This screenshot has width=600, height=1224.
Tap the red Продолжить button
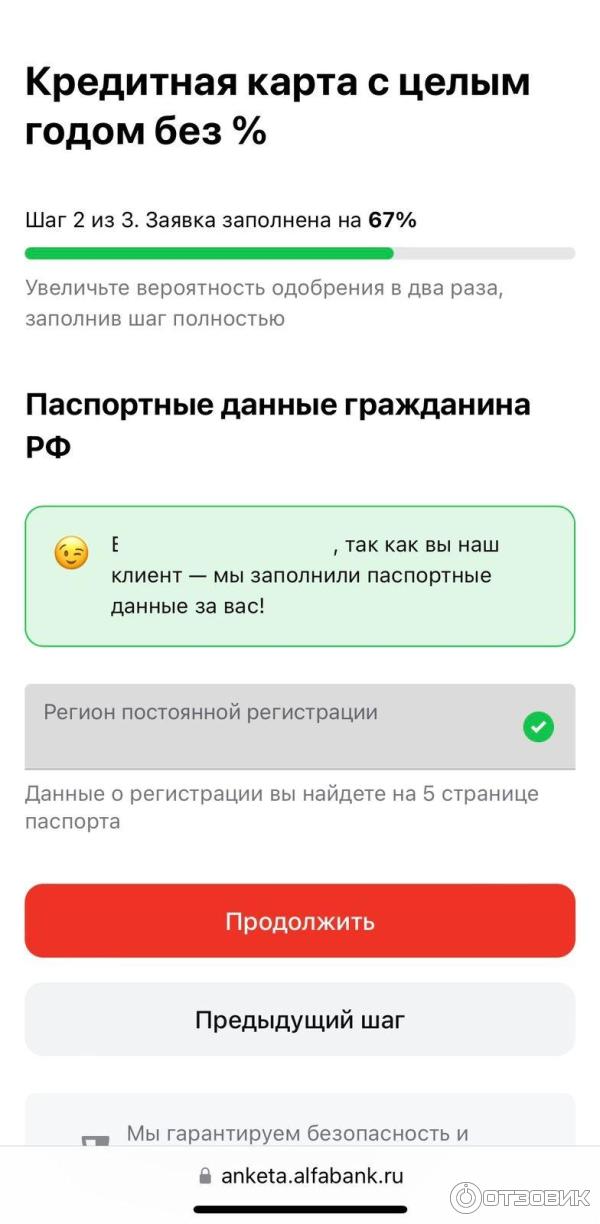tap(299, 920)
